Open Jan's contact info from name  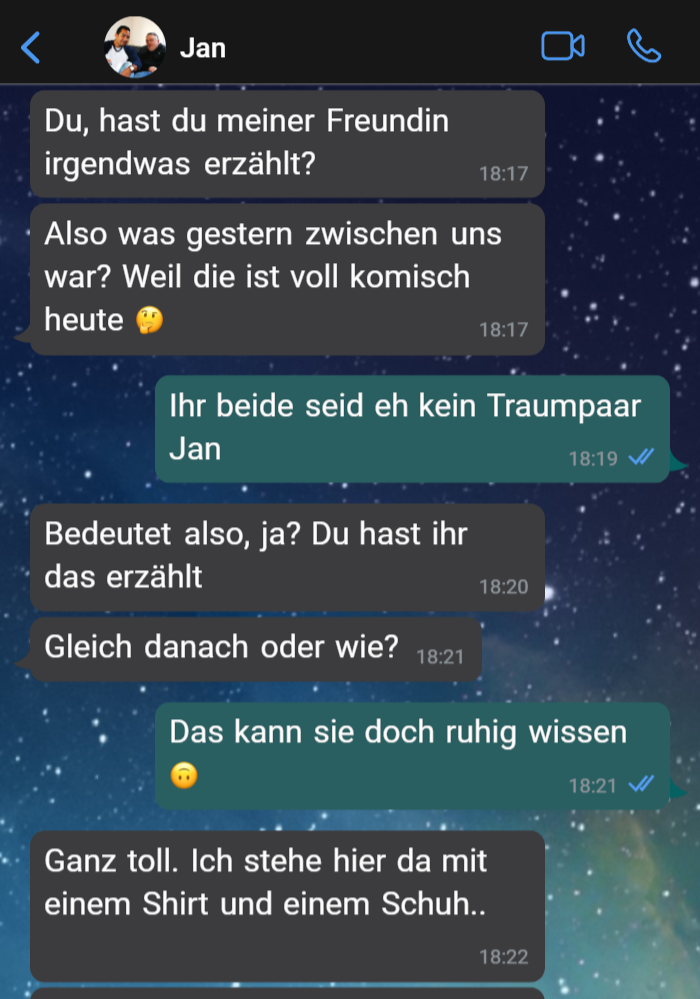(x=203, y=47)
